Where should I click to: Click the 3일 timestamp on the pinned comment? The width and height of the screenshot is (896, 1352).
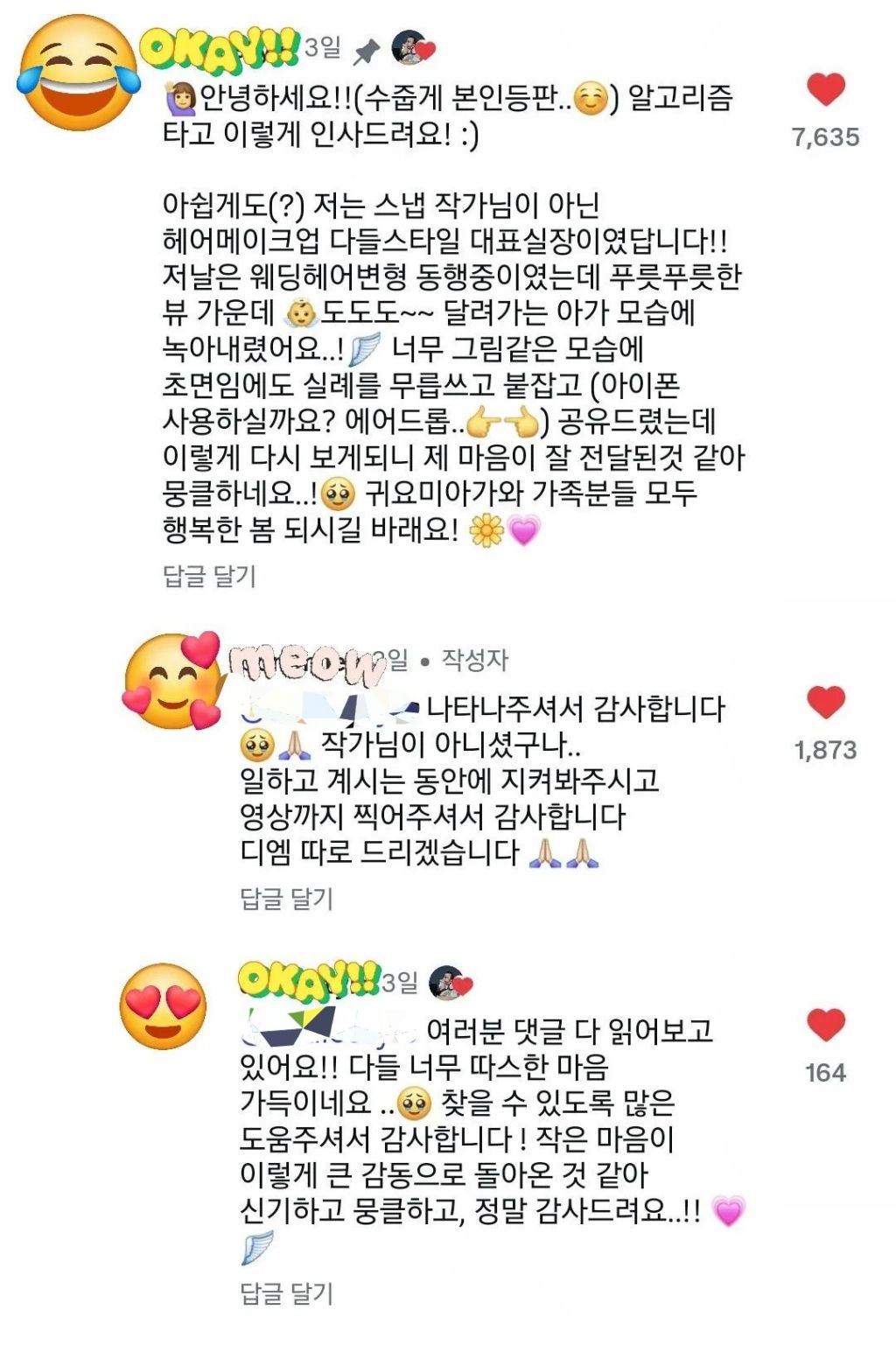point(323,49)
